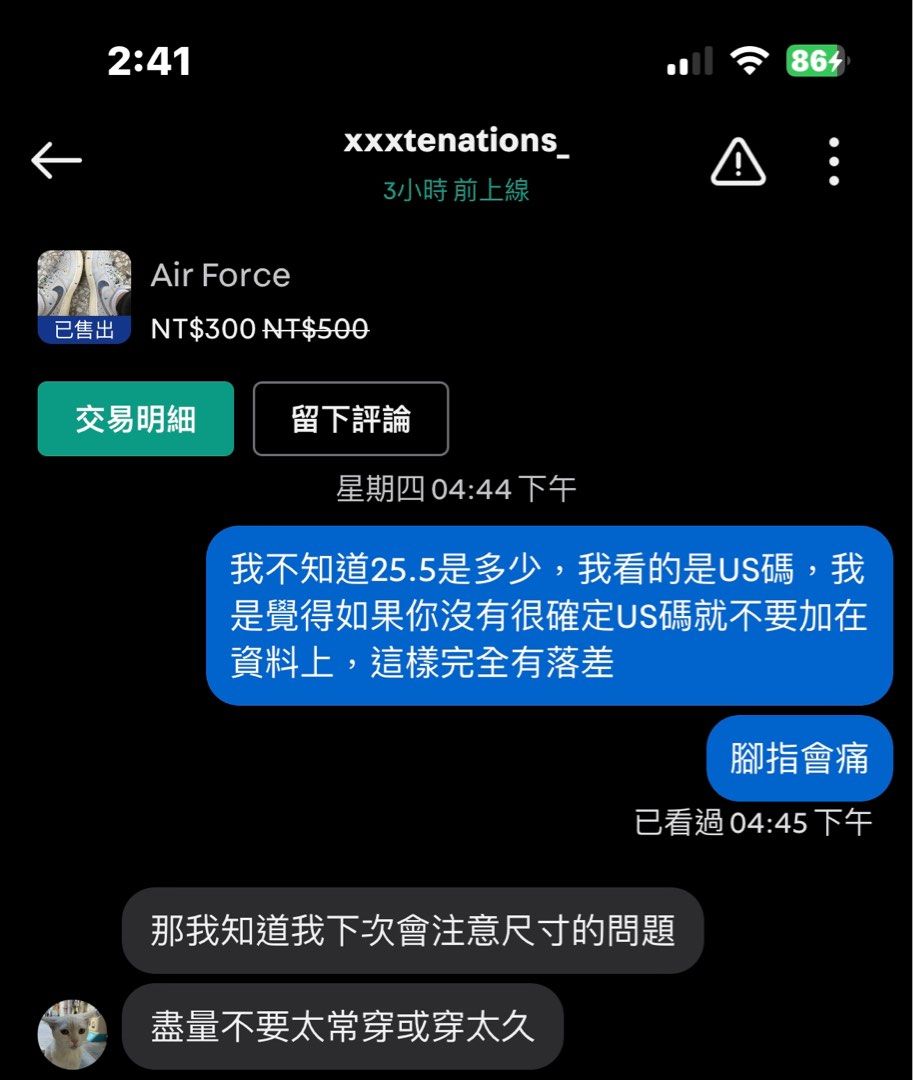
Task: Tap the 留下評論 button
Action: (x=351, y=419)
